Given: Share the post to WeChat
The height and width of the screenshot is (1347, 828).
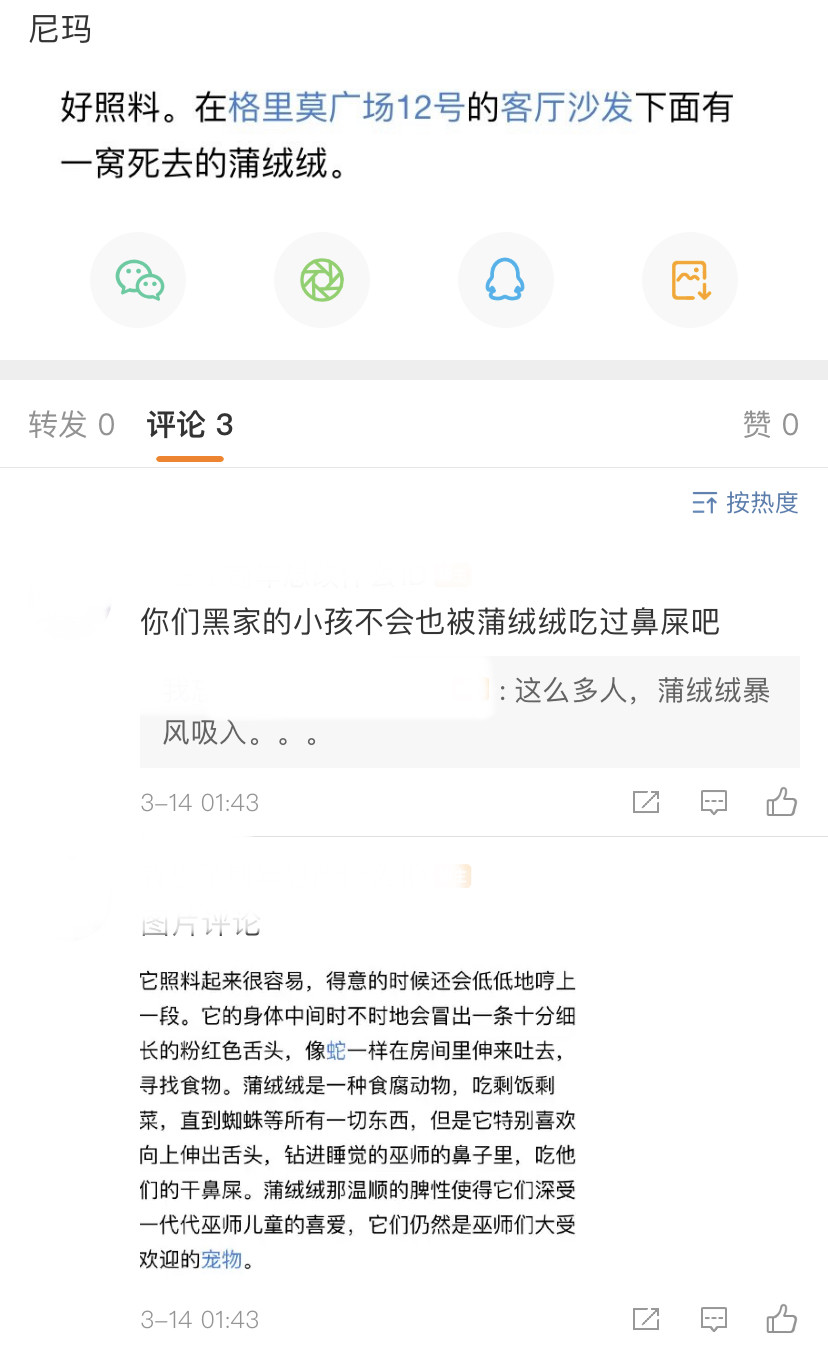Looking at the screenshot, I should click(x=139, y=280).
